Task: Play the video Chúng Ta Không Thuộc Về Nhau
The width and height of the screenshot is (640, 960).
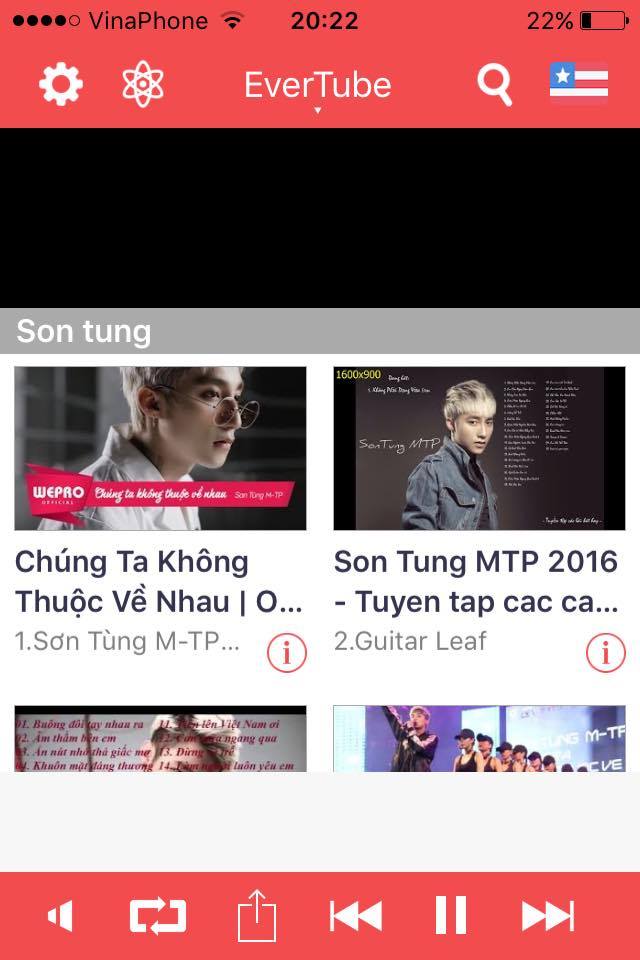Action: [160, 448]
